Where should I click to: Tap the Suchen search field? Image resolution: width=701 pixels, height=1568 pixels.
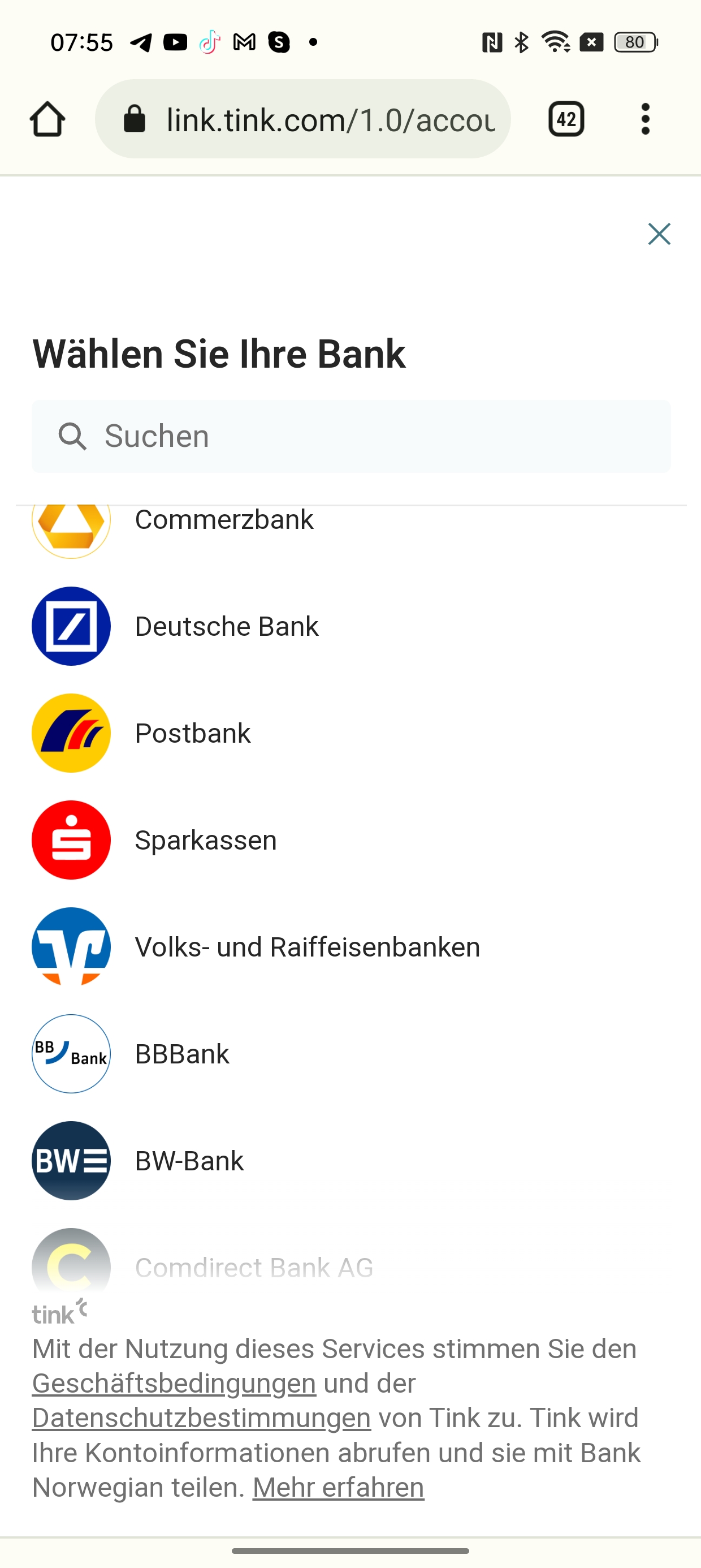tap(351, 436)
